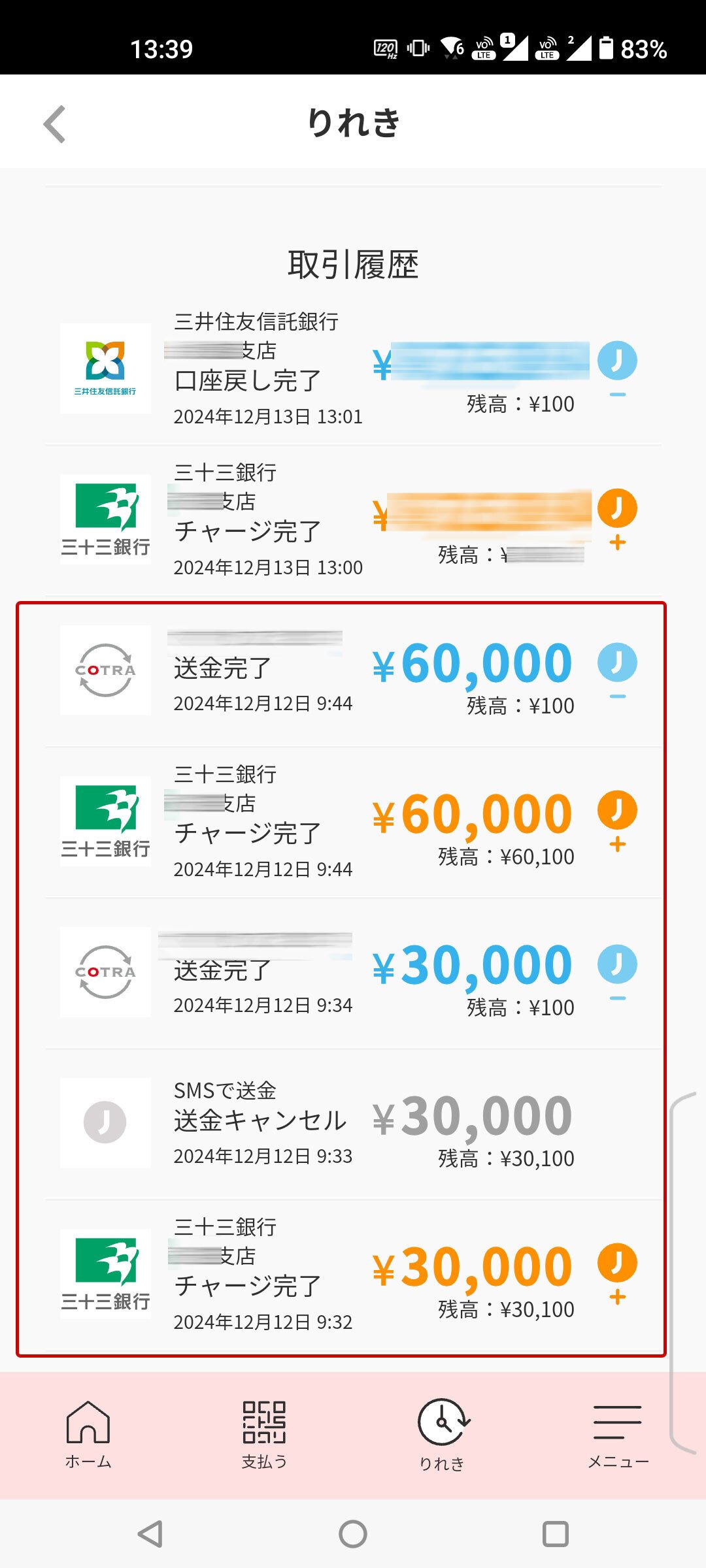
Task: Tap the りれき clock icon
Action: [441, 1421]
